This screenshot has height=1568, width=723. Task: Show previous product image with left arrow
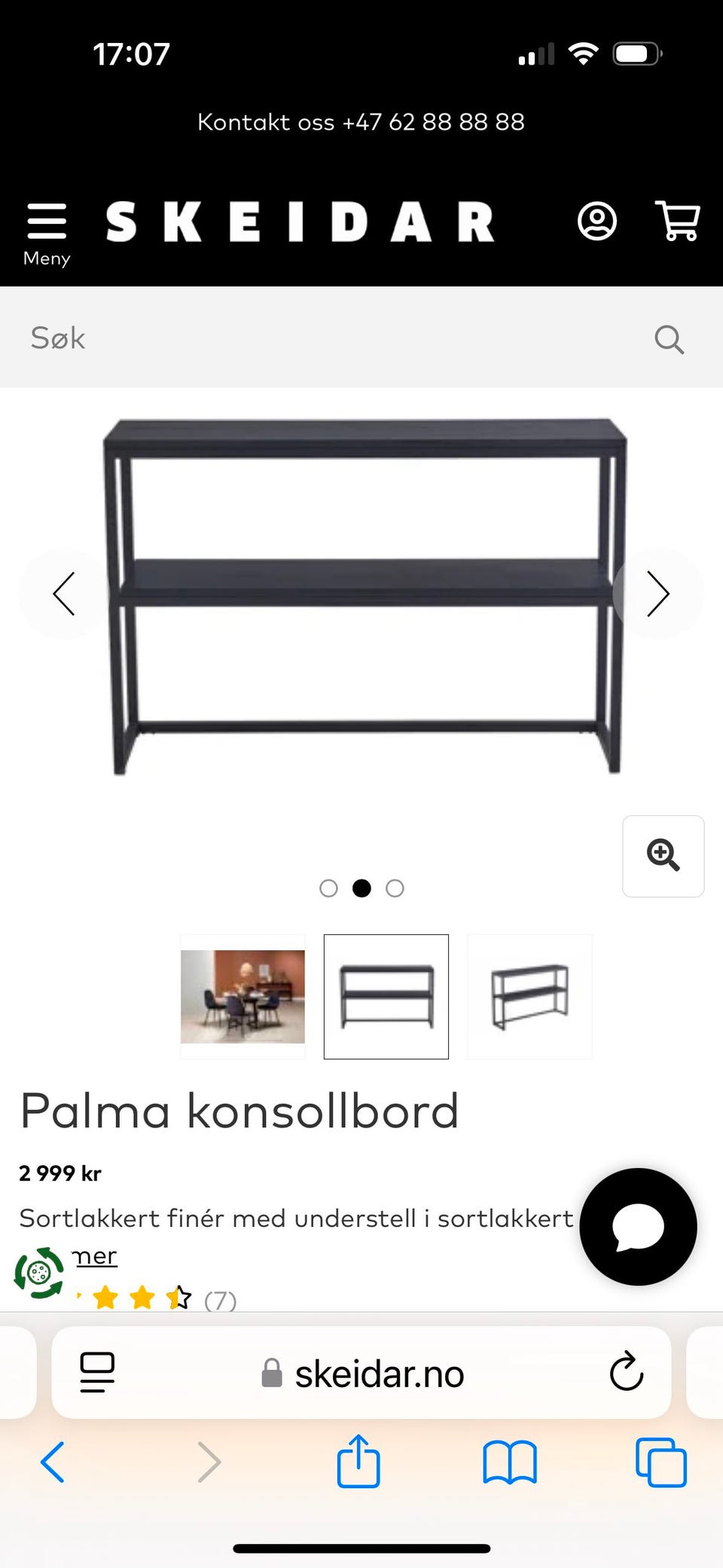coord(65,594)
